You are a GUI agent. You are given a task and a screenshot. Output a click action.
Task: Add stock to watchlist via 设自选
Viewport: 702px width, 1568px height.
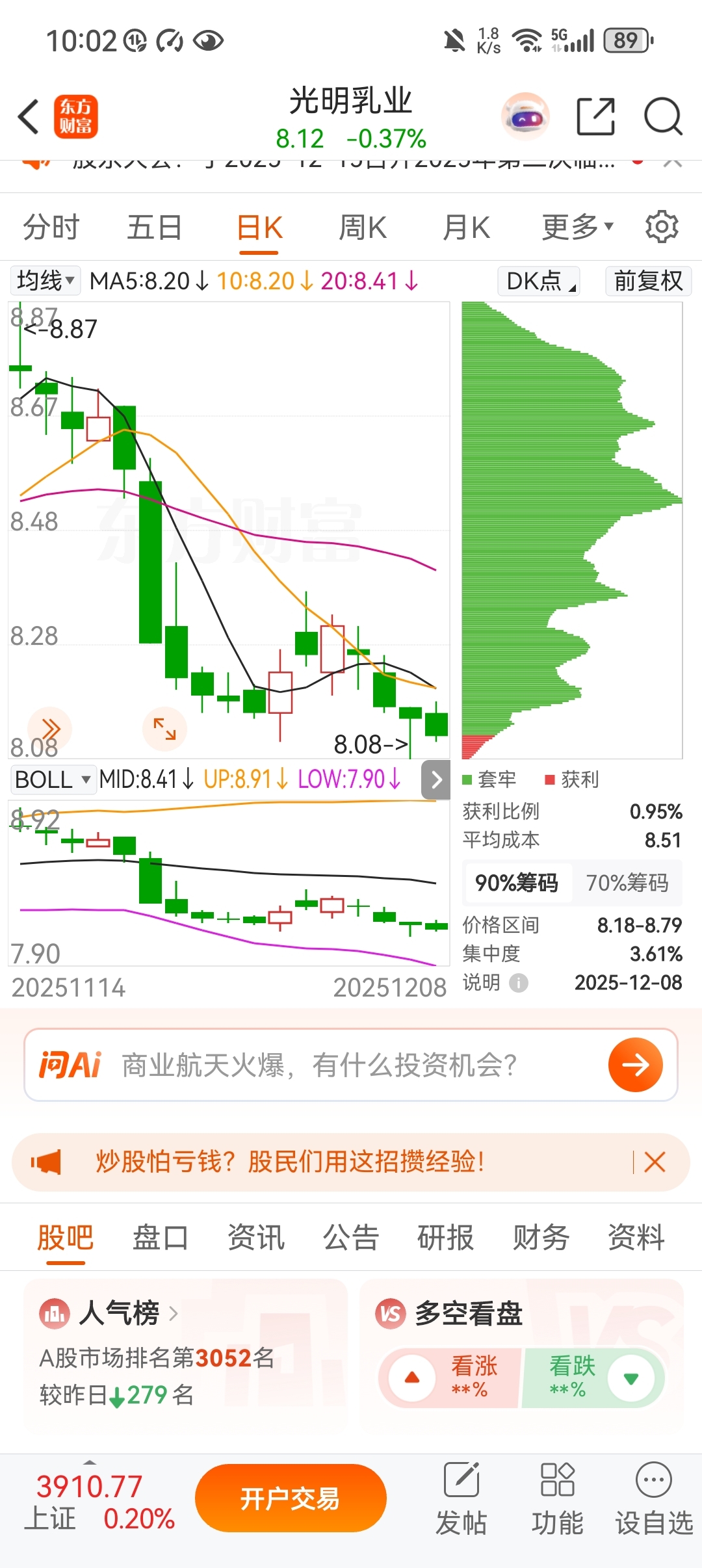tap(653, 1498)
